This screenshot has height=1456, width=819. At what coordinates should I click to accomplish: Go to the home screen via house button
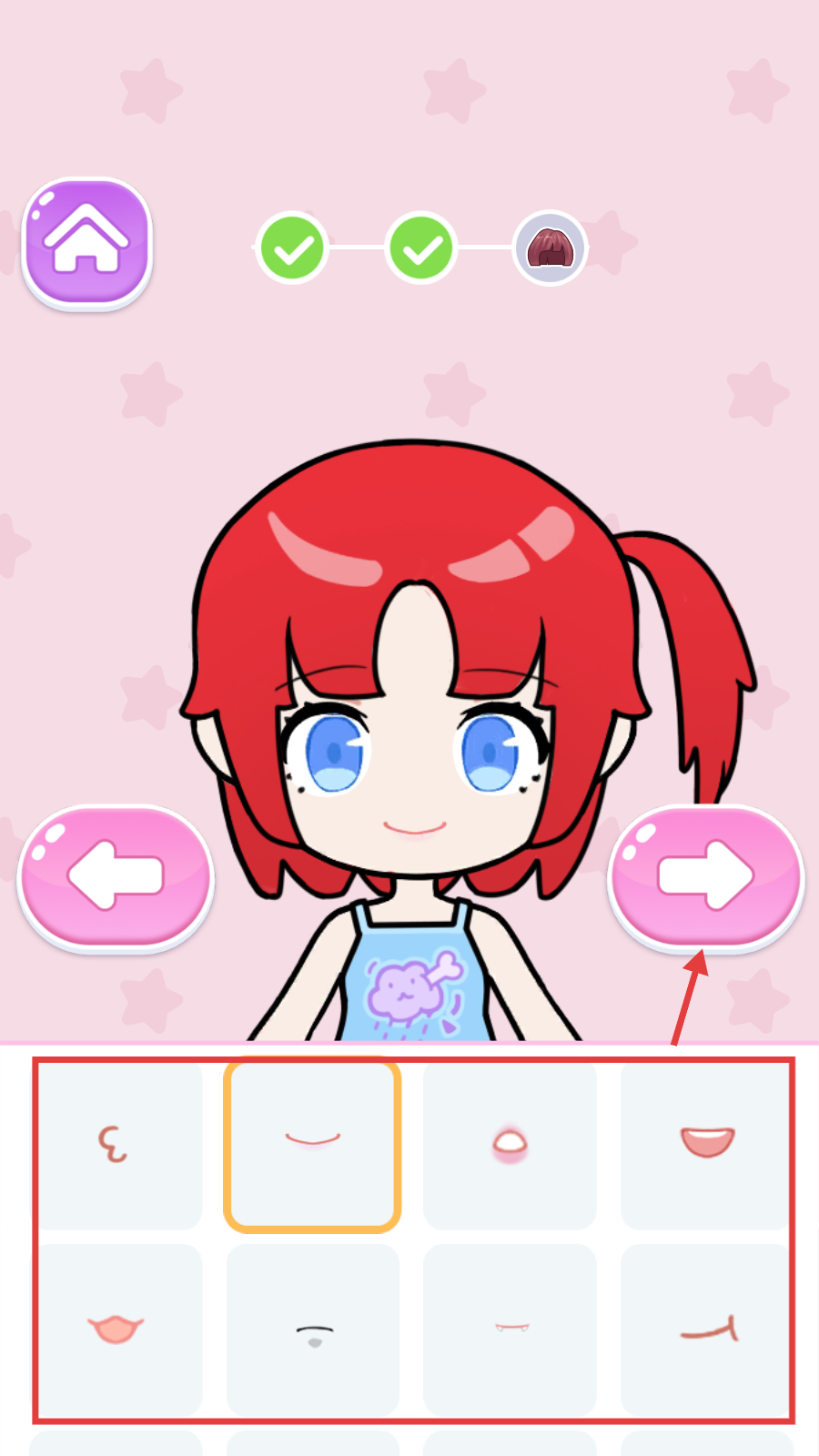[x=87, y=241]
